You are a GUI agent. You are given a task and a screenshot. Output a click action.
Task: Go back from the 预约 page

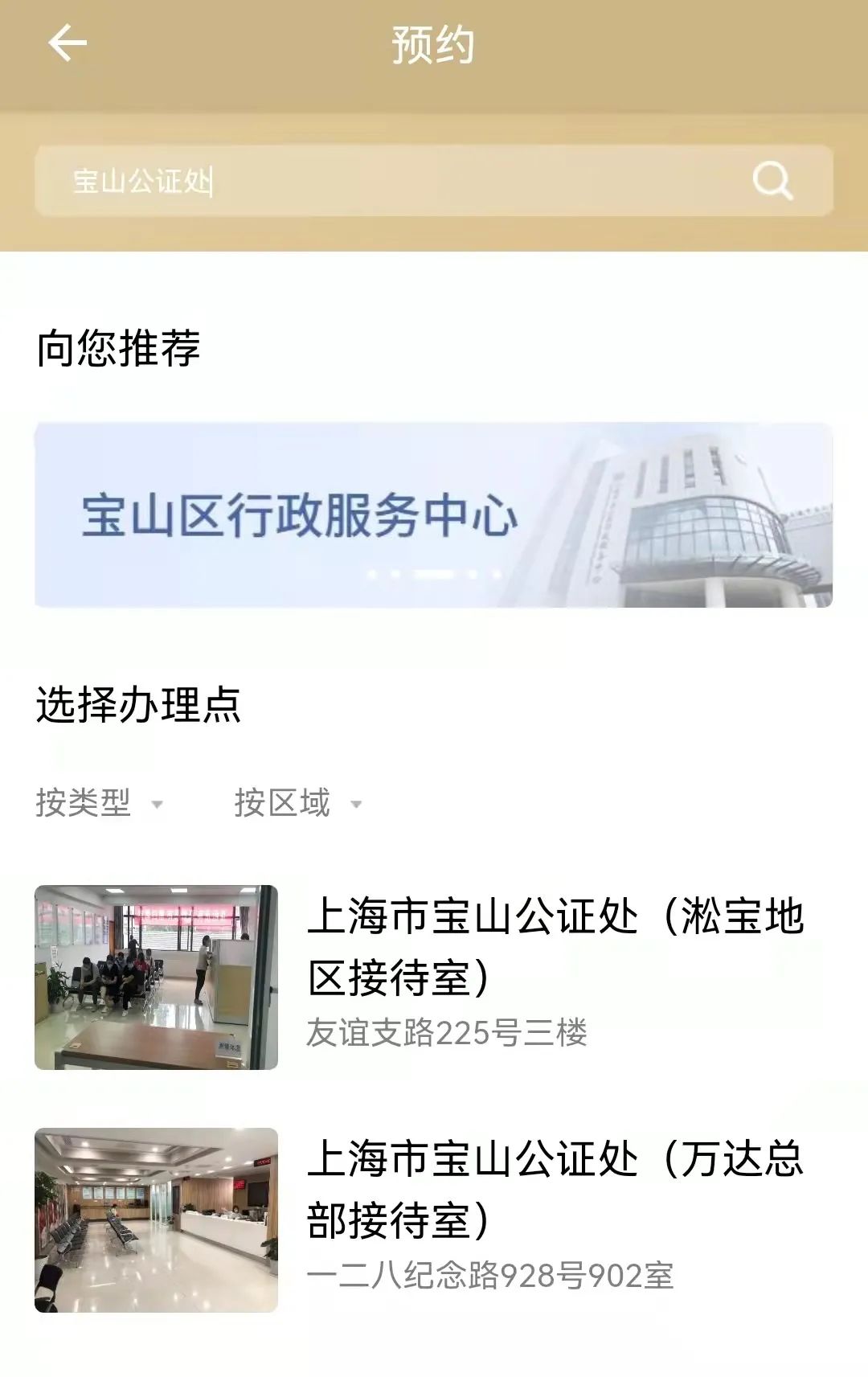[68, 43]
